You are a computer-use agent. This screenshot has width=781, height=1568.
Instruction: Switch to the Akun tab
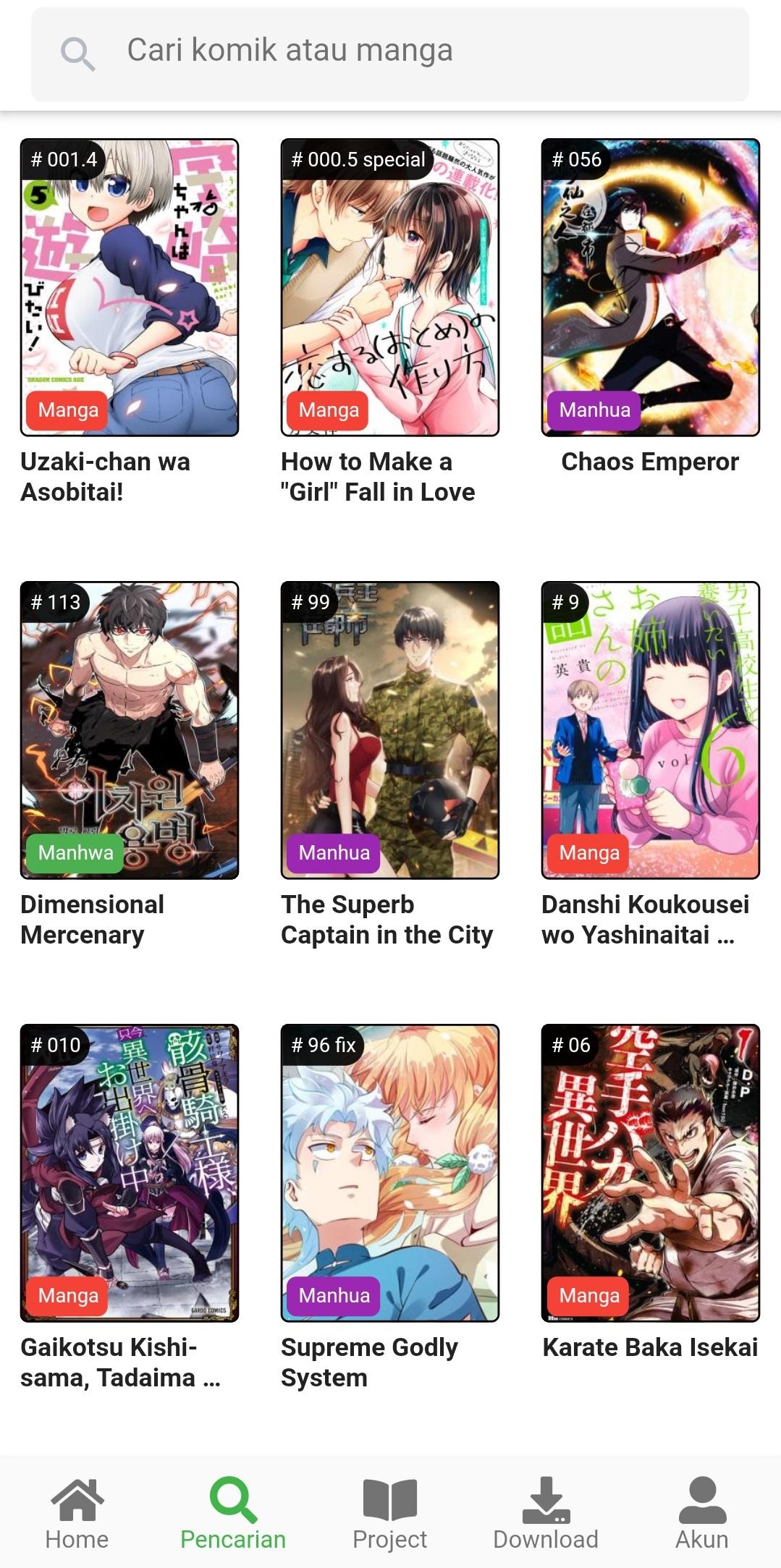click(x=702, y=1513)
